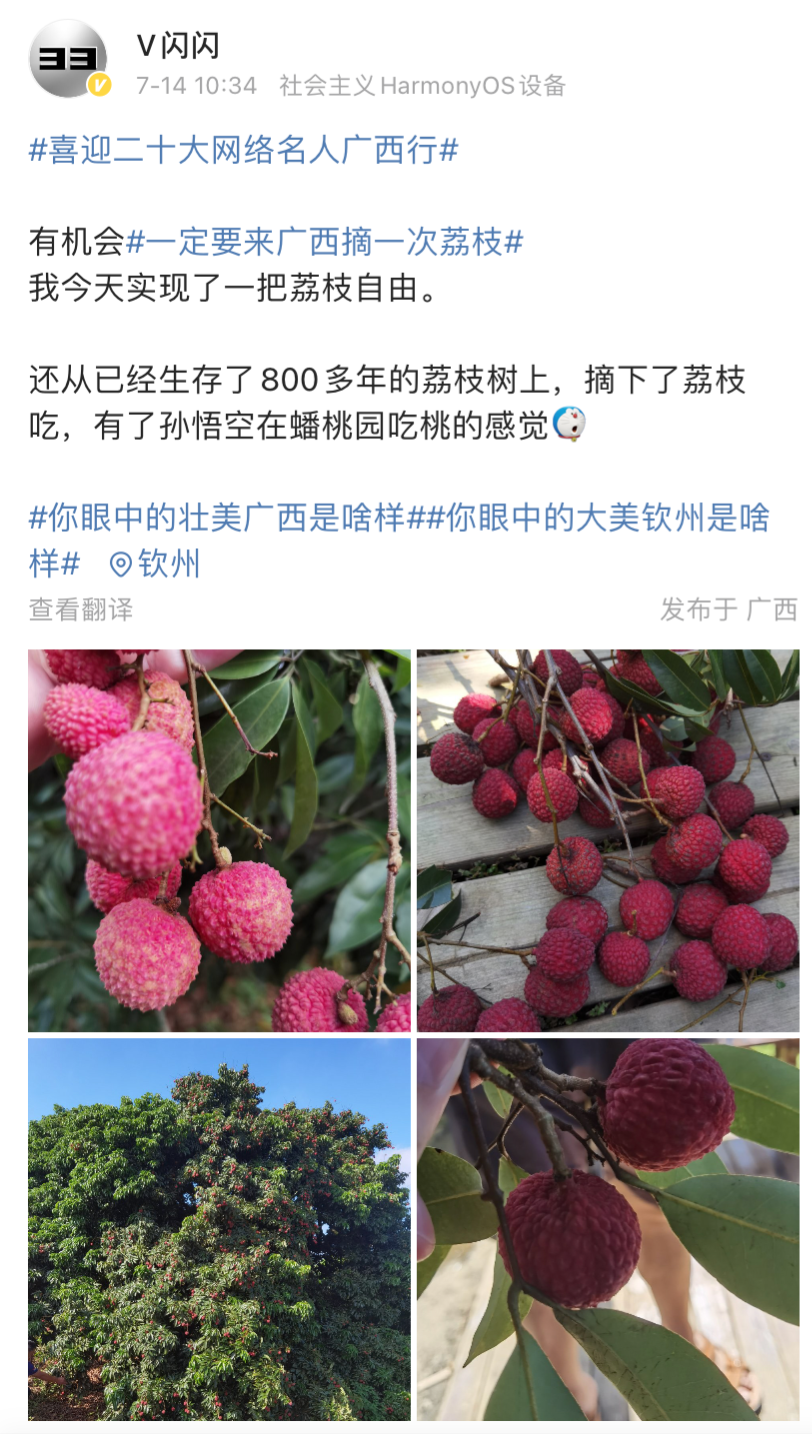
Task: Open V闪闪's profile avatar
Action: [68, 59]
